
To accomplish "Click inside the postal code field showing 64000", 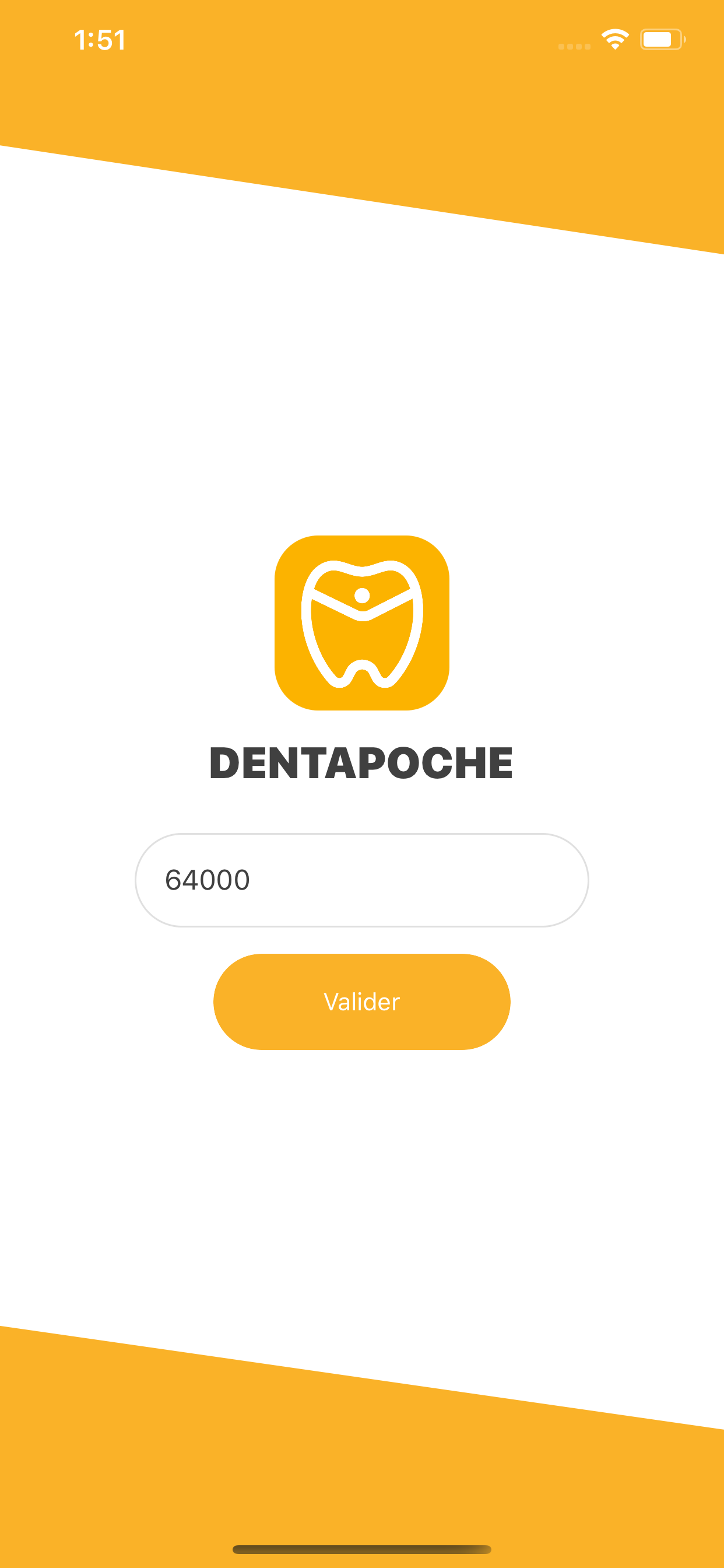I will tap(361, 879).
